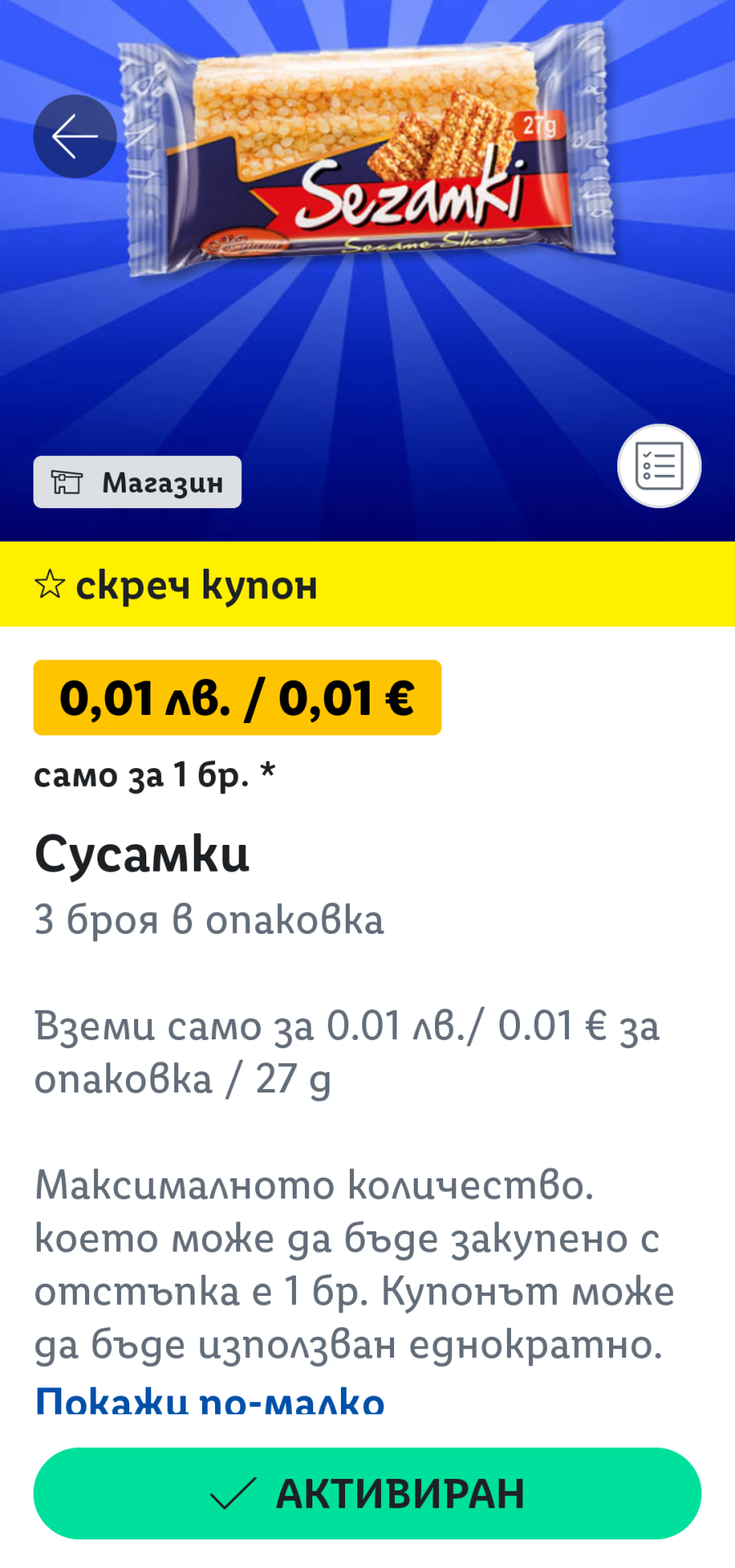Add product to the shopping list
Image resolution: width=735 pixels, height=1568 pixels.
pos(659,467)
